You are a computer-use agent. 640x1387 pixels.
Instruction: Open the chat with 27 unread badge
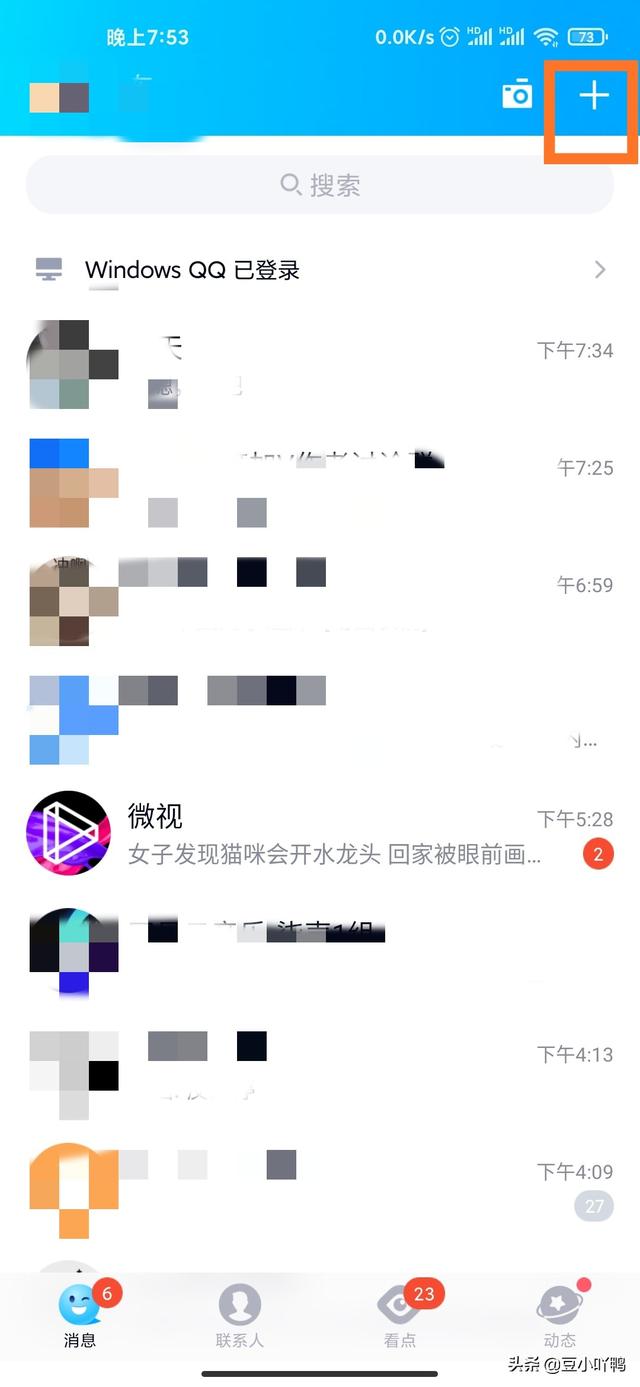[x=320, y=1187]
